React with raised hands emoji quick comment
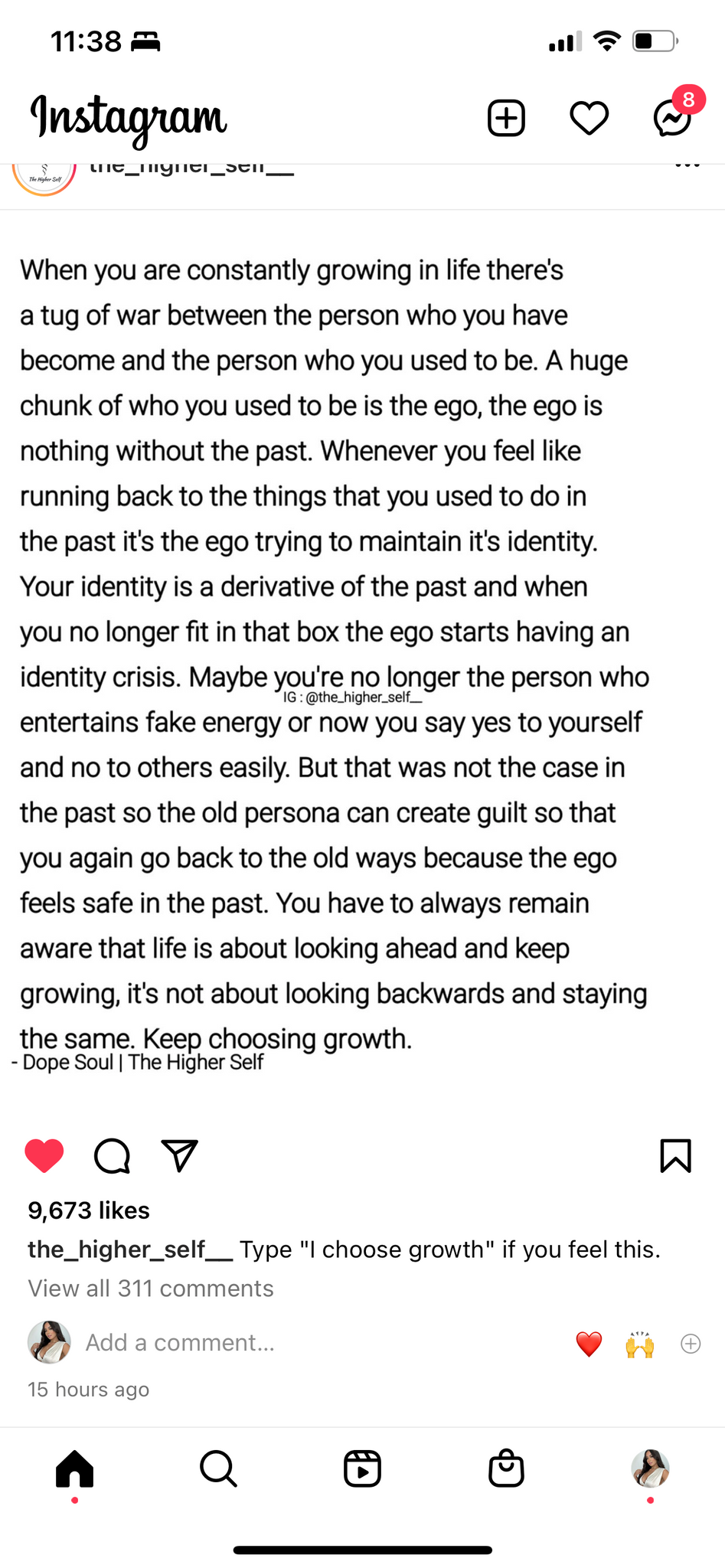Image resolution: width=725 pixels, height=1568 pixels. (640, 1344)
